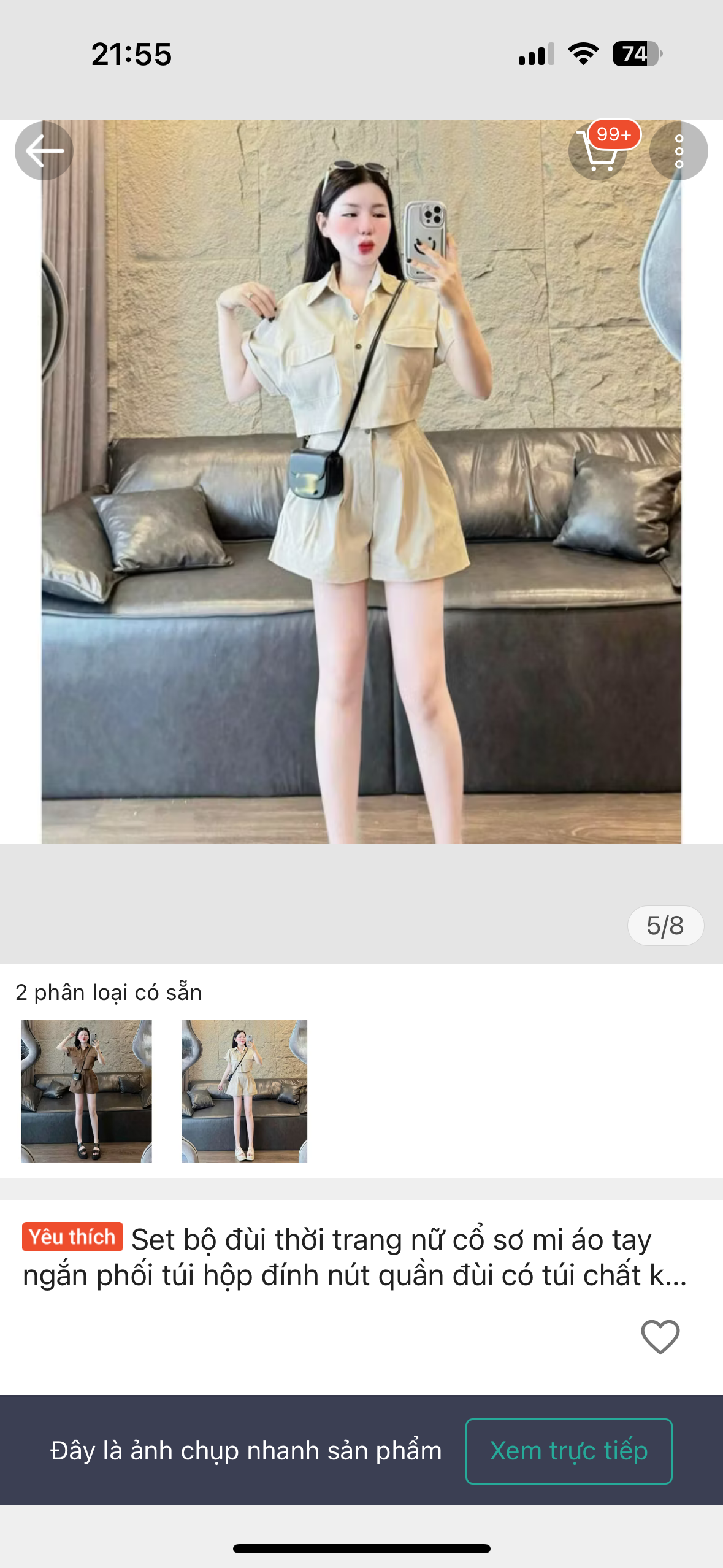Open the three-dot overflow menu

coord(678,151)
